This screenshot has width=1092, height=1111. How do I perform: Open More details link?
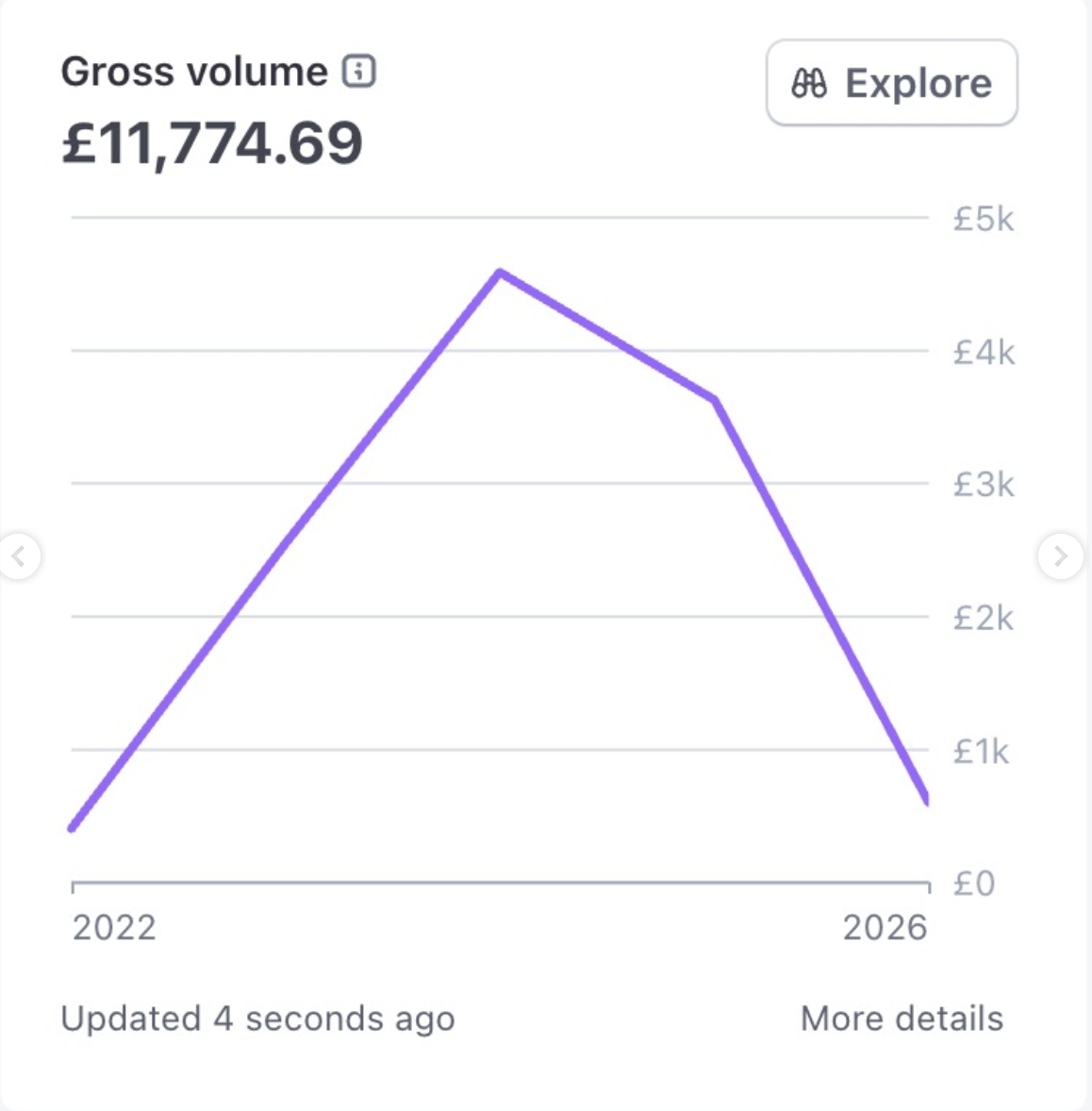pyautogui.click(x=902, y=1019)
